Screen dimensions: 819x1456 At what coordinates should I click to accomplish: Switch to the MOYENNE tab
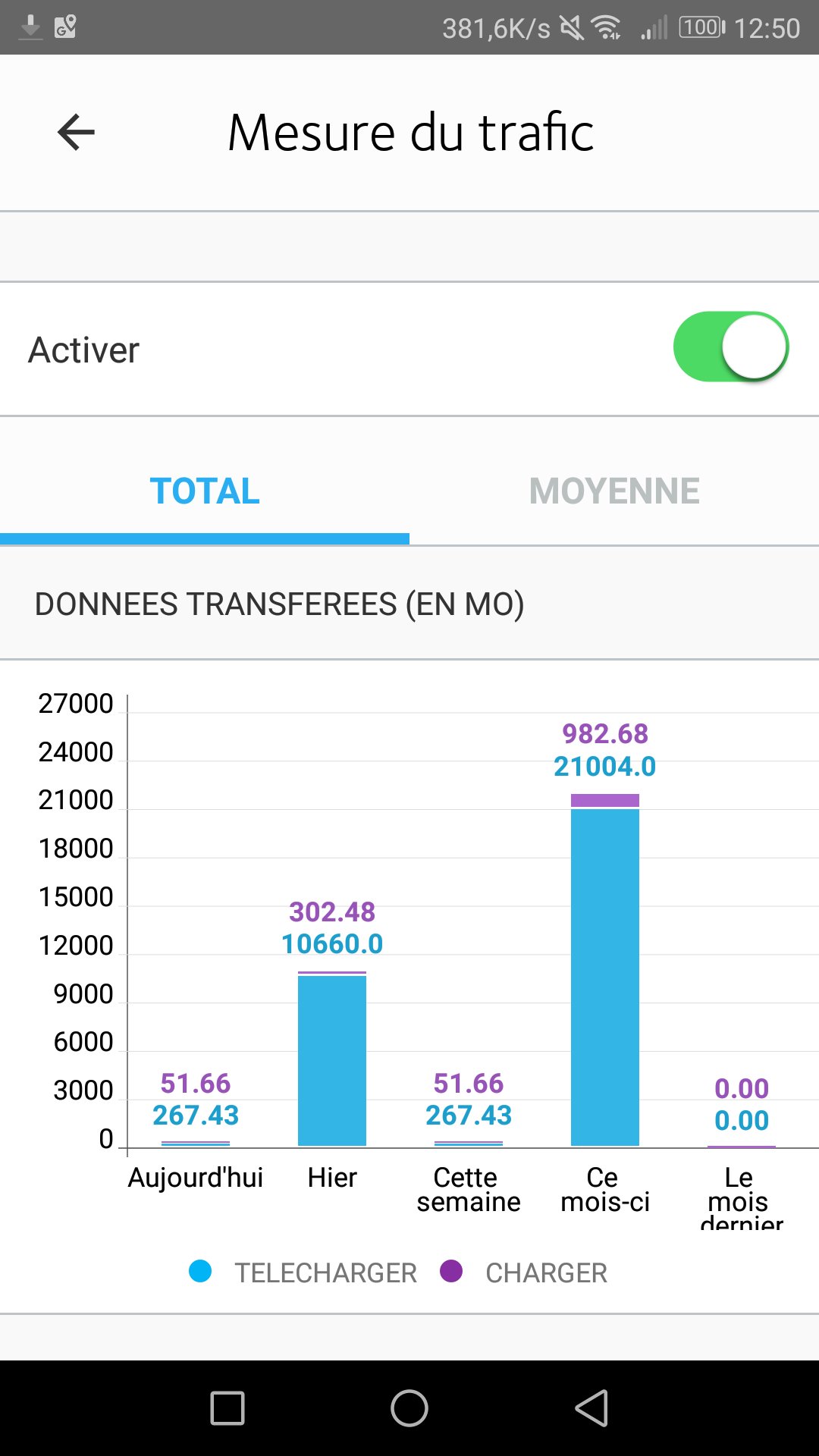pos(614,491)
